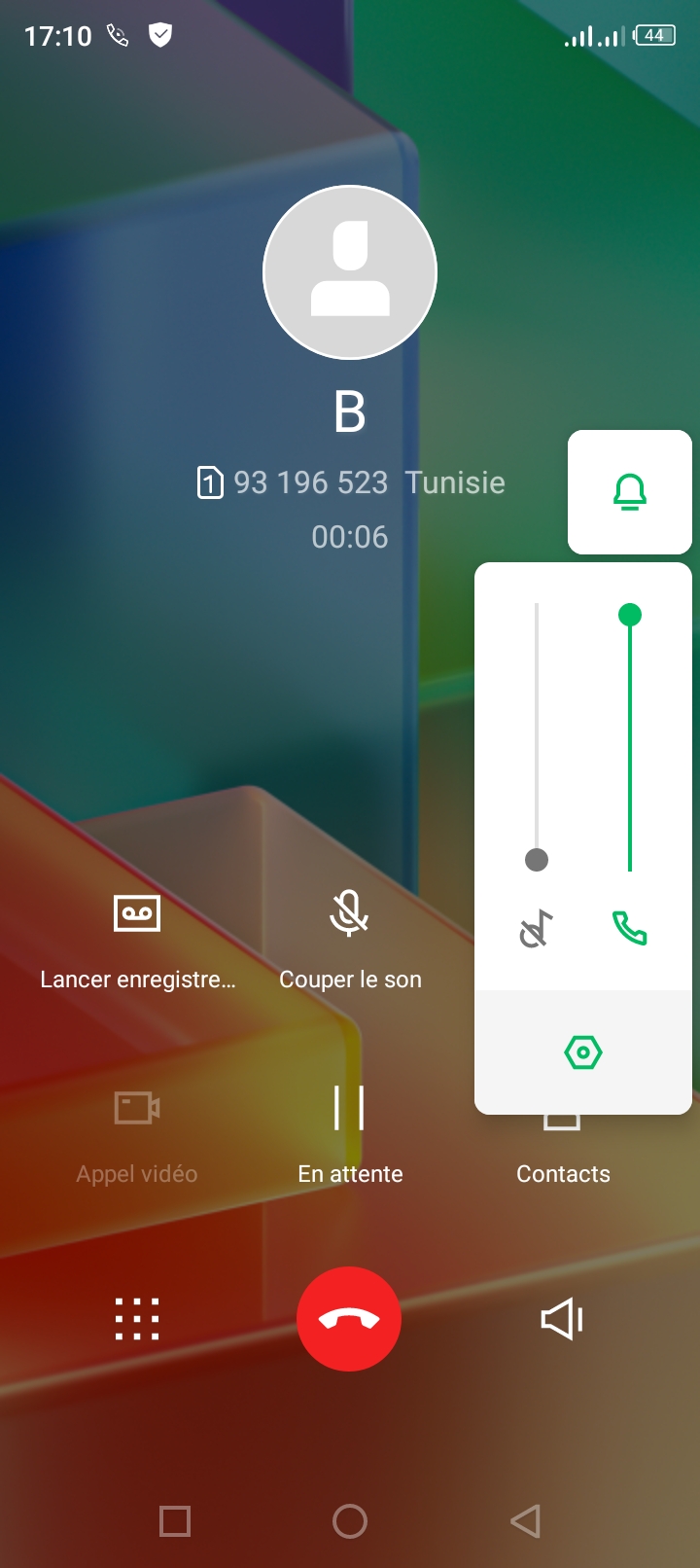700x1568 pixels.
Task: Open recent apps via square button
Action: pyautogui.click(x=175, y=1520)
